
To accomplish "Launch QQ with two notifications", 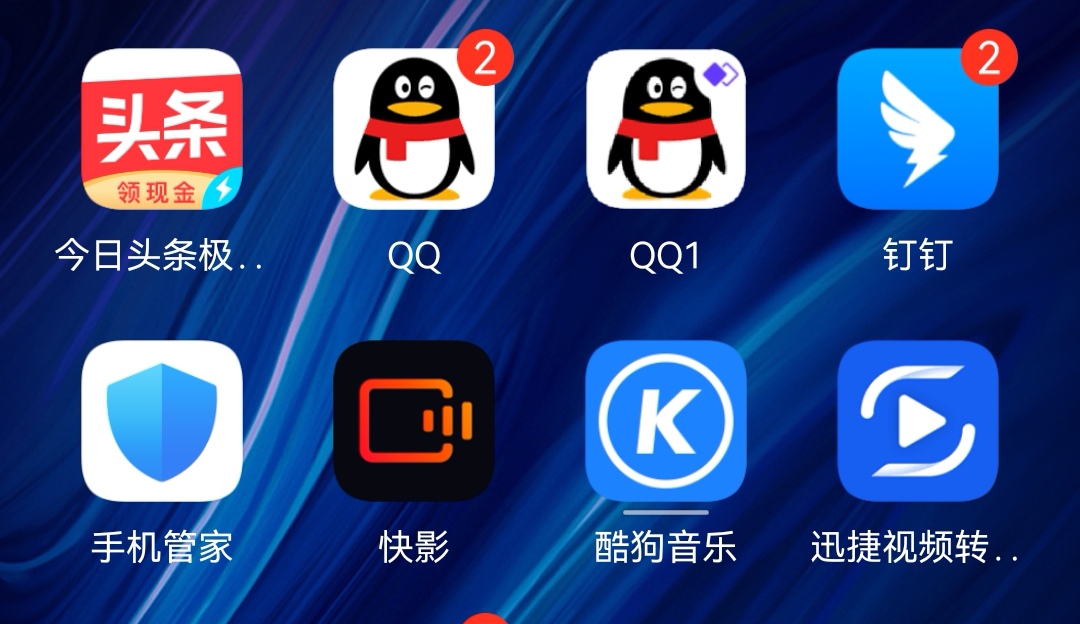I will 413,129.
